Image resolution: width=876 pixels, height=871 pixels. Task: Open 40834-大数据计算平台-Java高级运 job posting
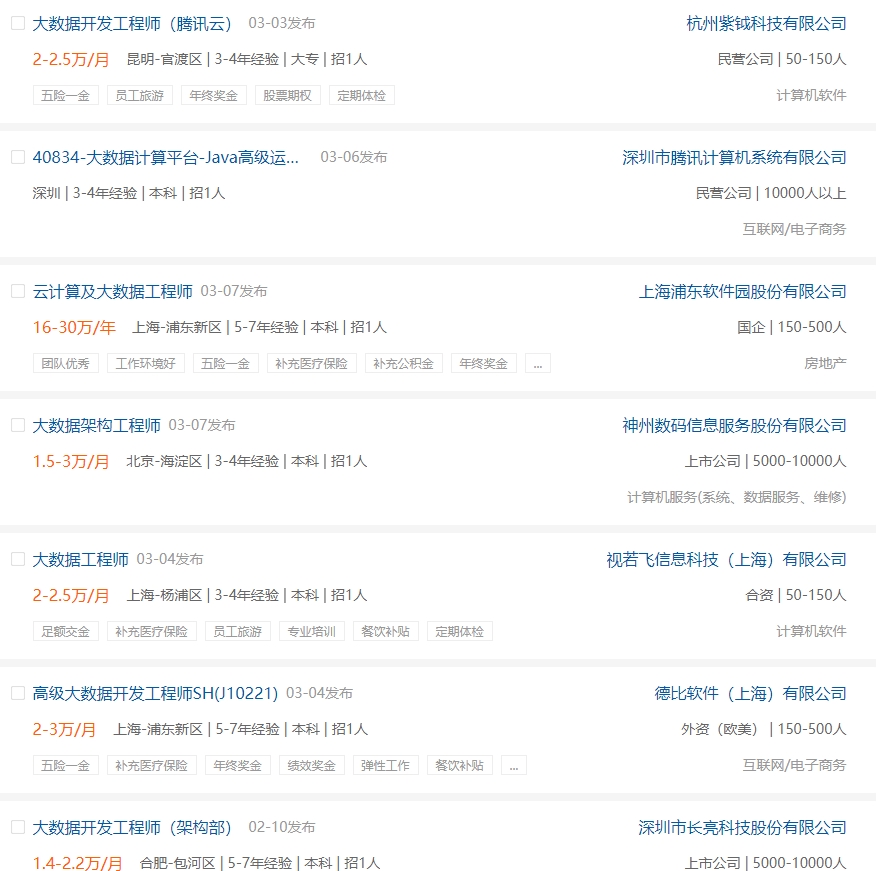tap(166, 157)
